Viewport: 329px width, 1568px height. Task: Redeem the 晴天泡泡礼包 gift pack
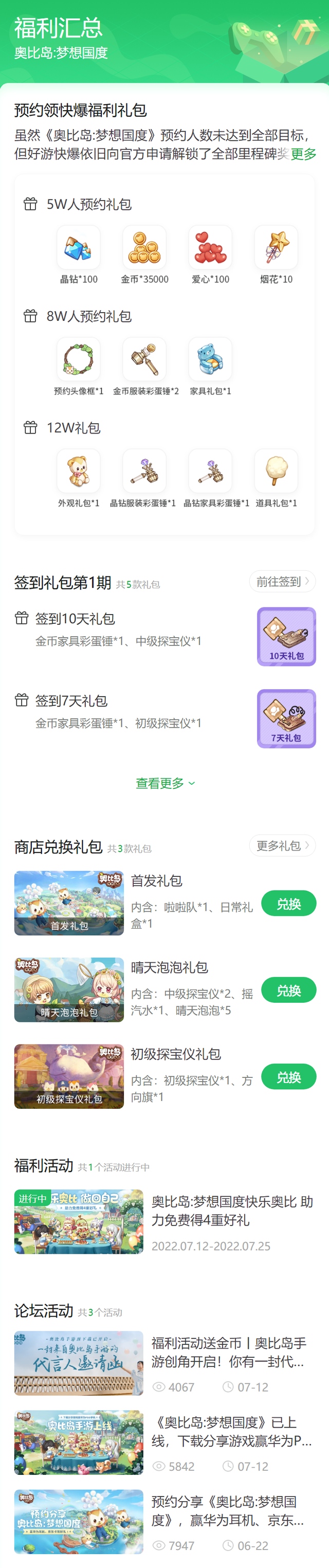(288, 990)
